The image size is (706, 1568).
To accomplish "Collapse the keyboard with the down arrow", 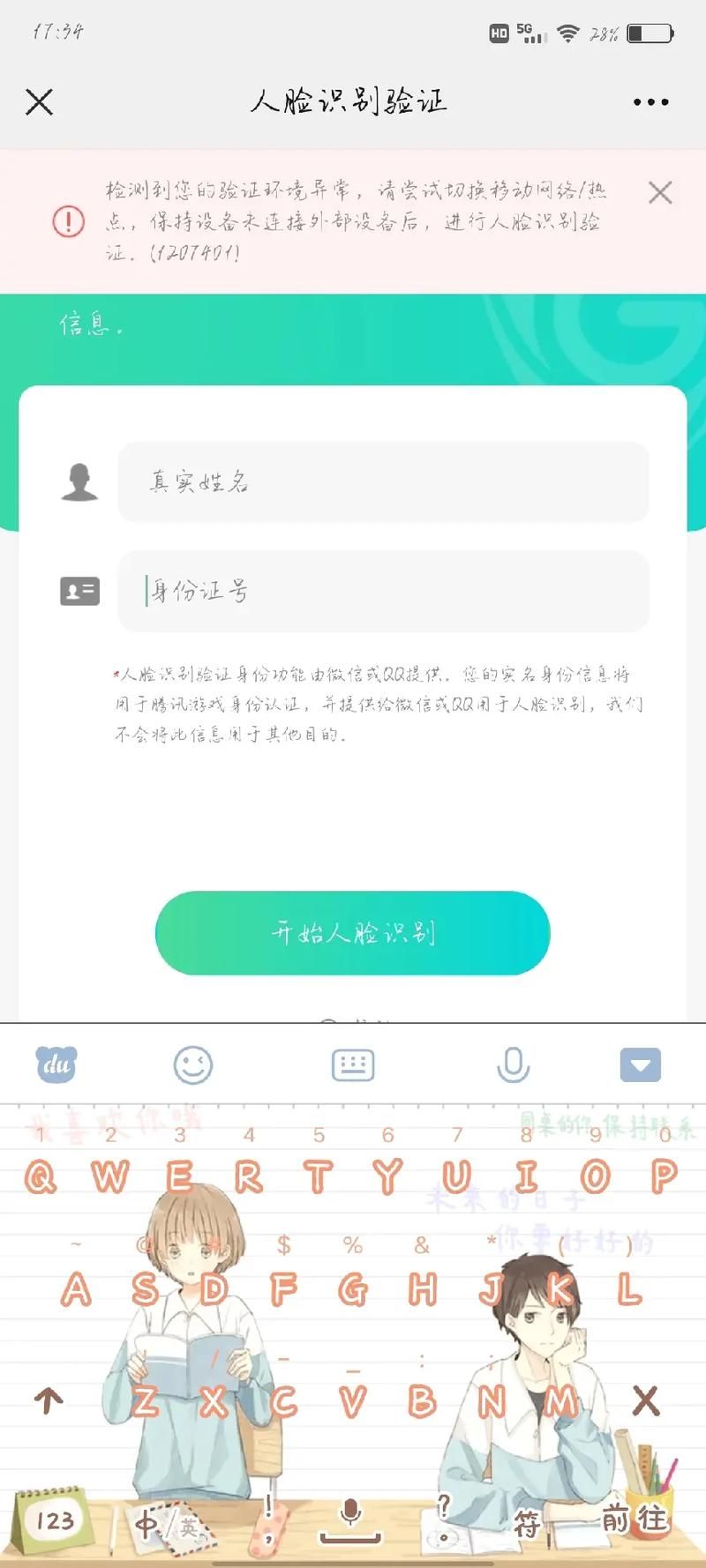I will (x=641, y=1064).
